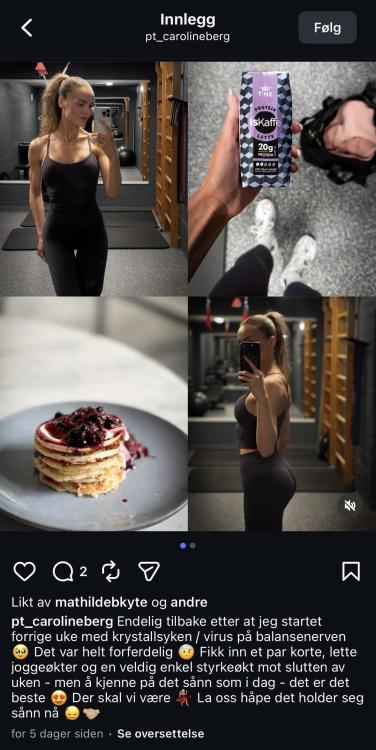Tap Se oversettelse to translate caption
This screenshot has height=750, width=376.
click(x=161, y=733)
